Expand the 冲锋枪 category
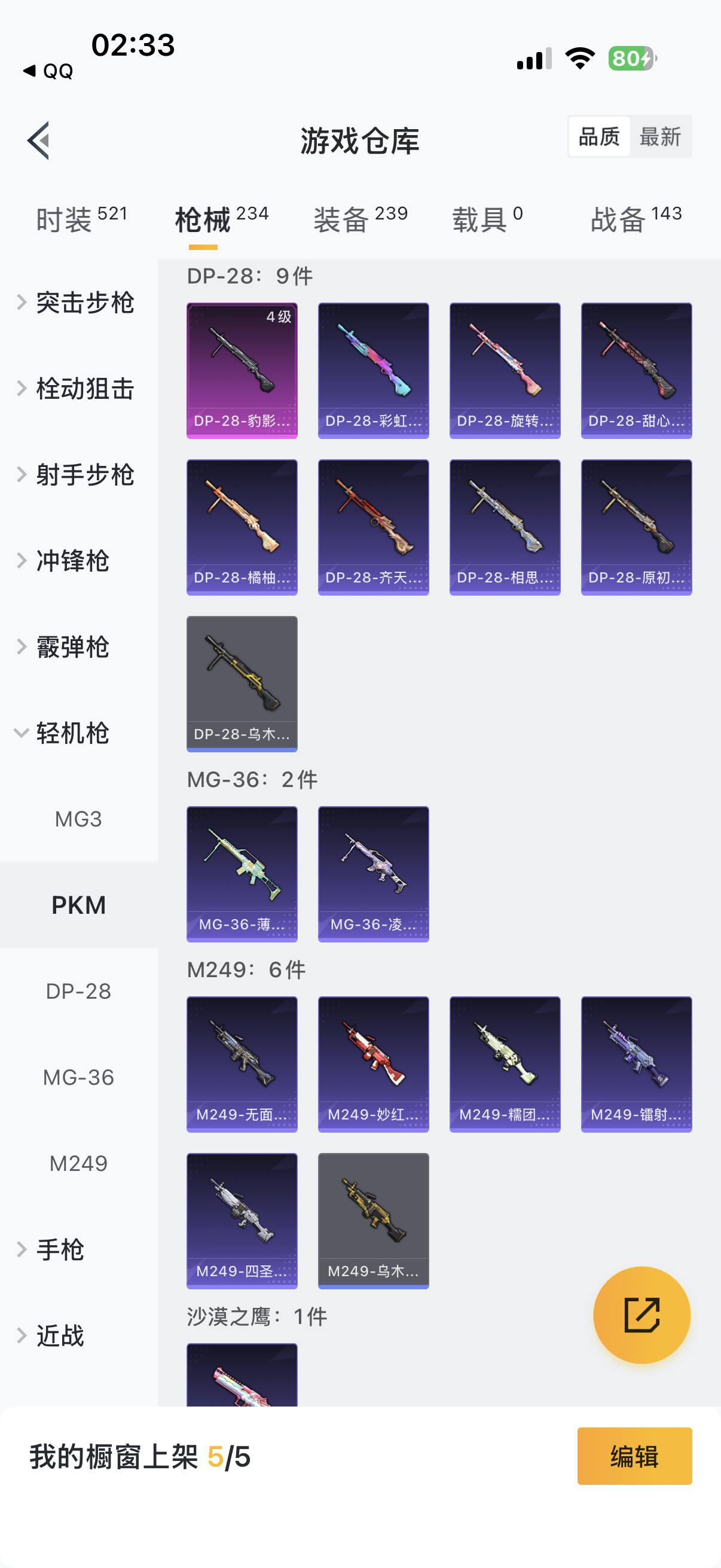The width and height of the screenshot is (721, 1568). pyautogui.click(x=73, y=560)
